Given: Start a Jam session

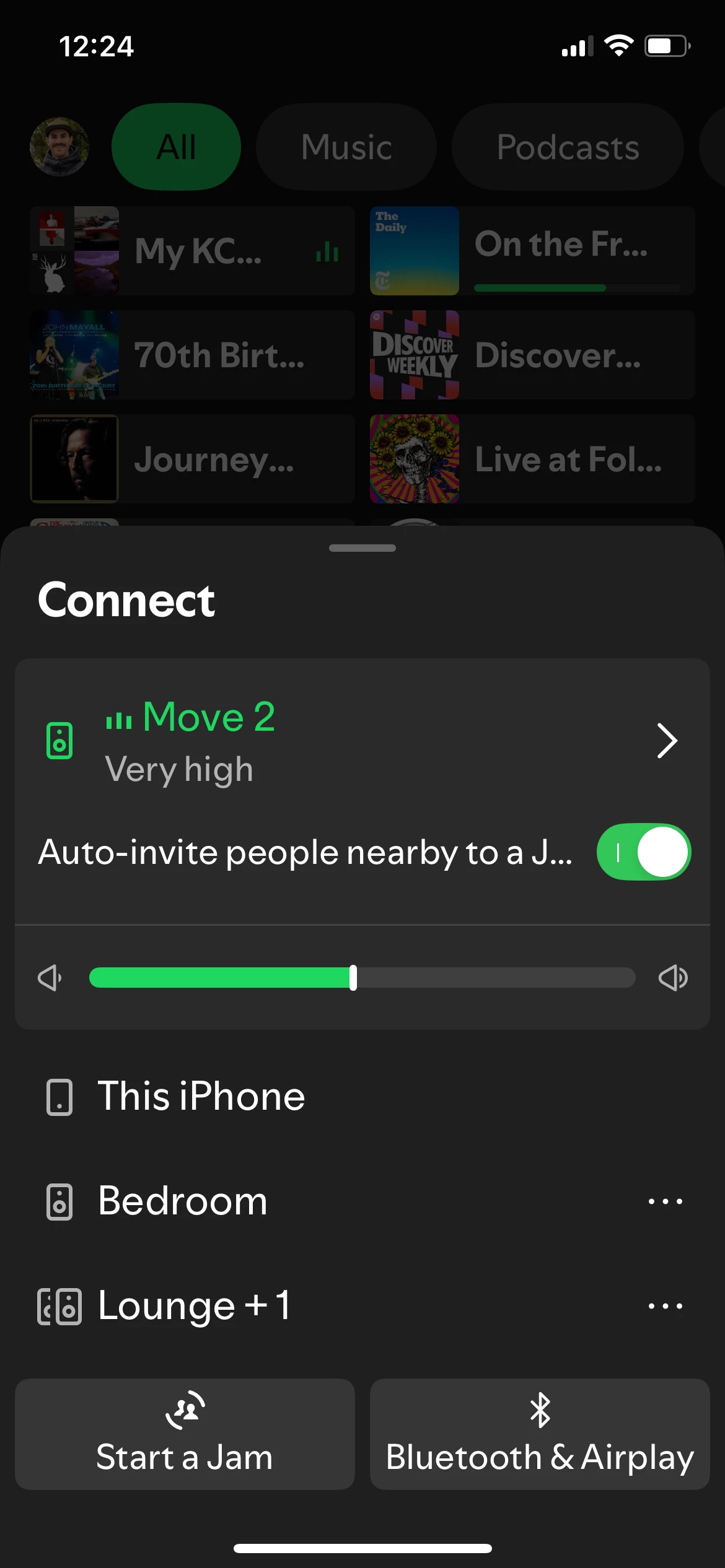Looking at the screenshot, I should tap(185, 1434).
